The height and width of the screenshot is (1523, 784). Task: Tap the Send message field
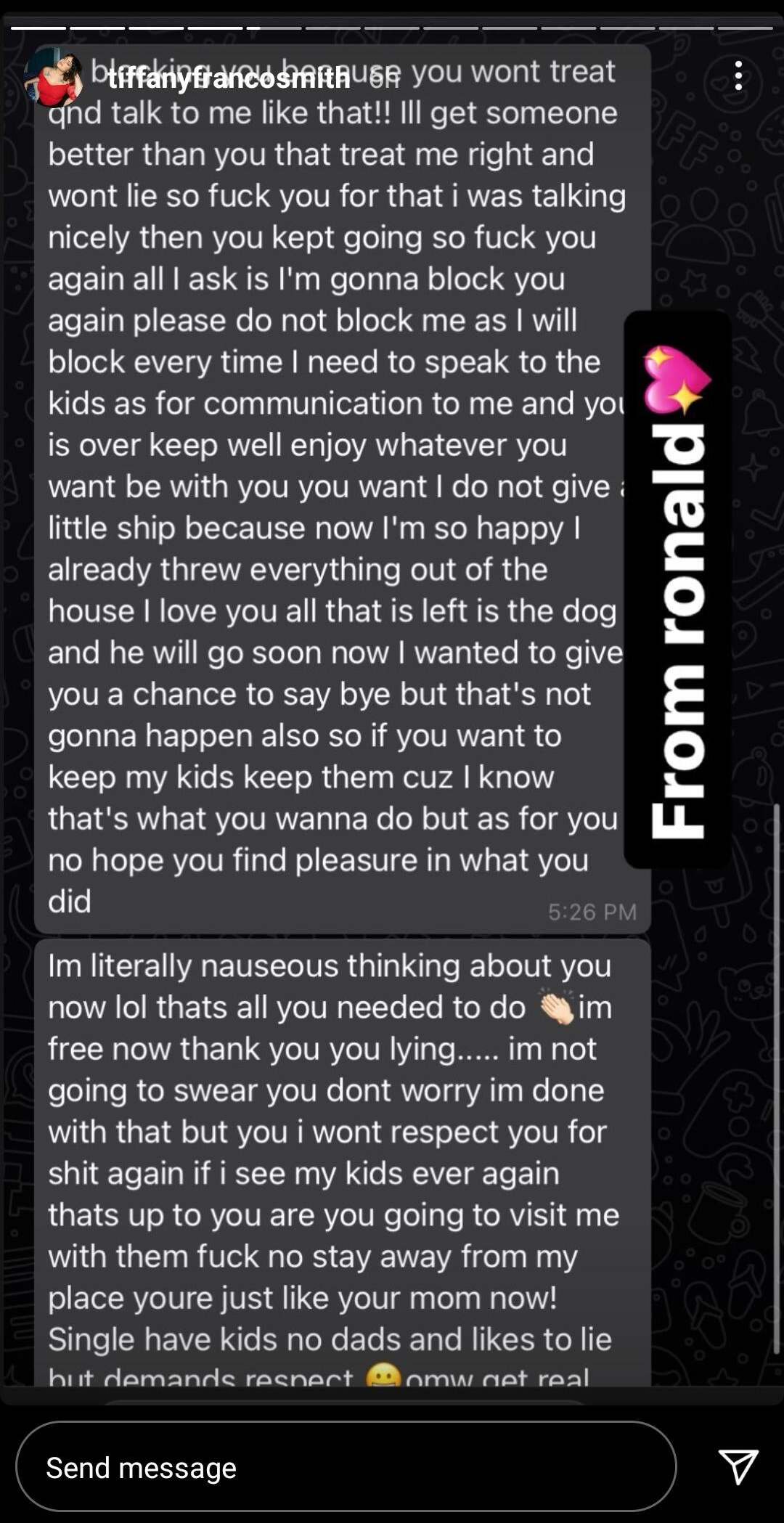tap(346, 1467)
